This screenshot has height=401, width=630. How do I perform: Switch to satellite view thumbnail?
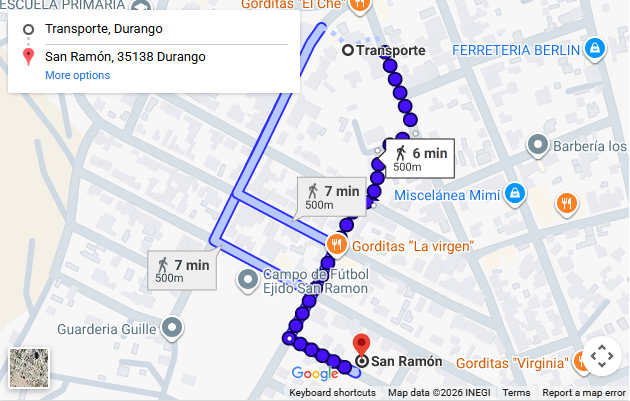coord(26,366)
